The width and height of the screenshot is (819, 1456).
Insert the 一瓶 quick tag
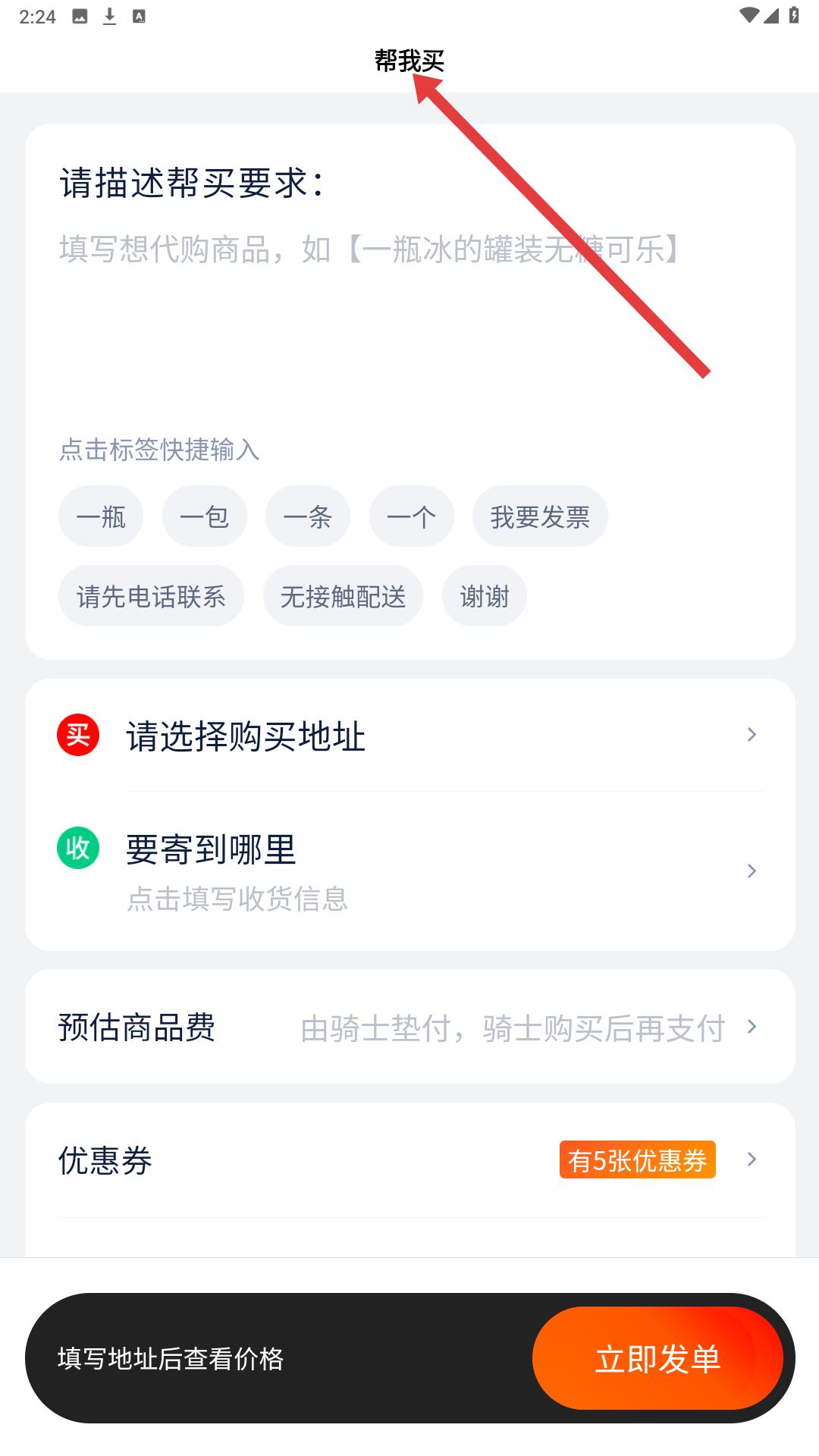tap(101, 517)
